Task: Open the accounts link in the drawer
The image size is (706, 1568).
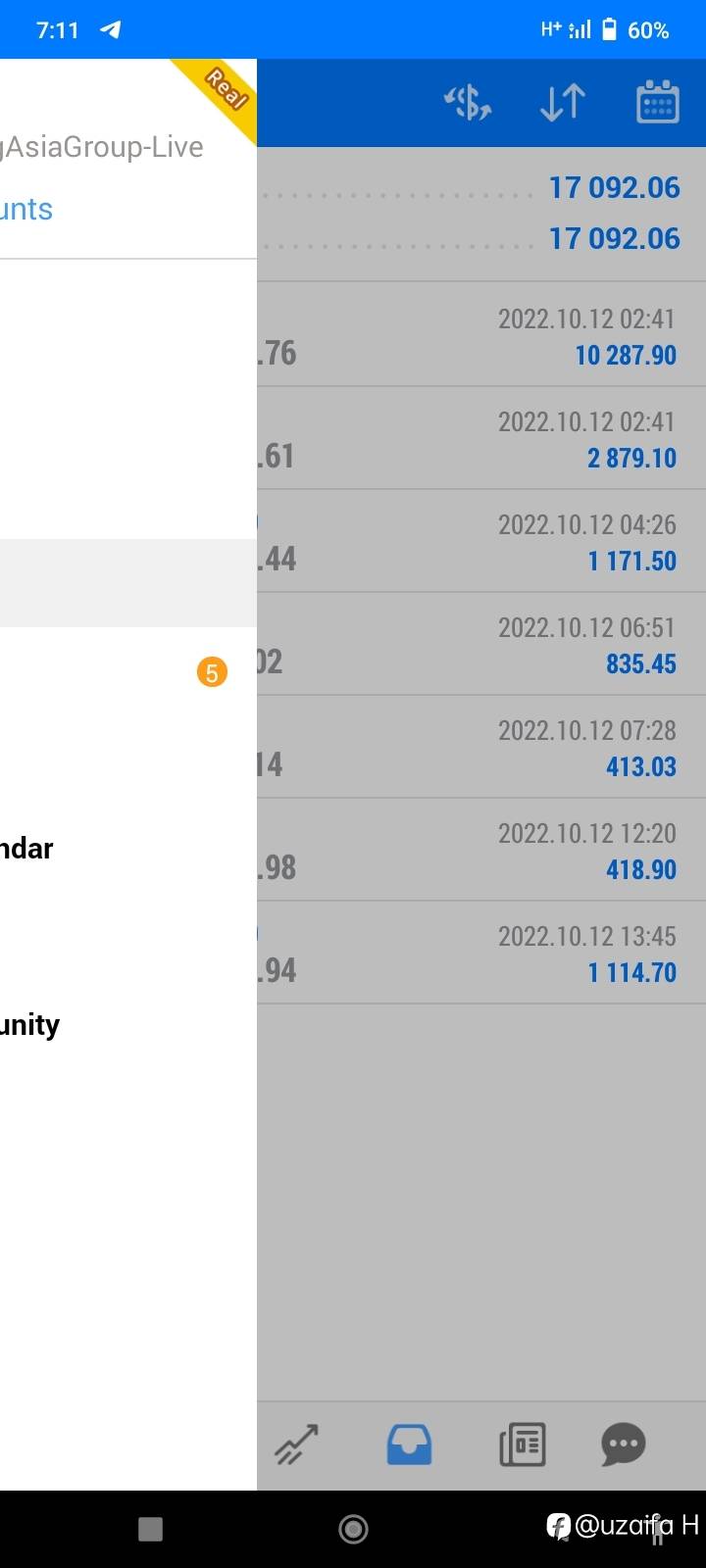Action: 26,209
